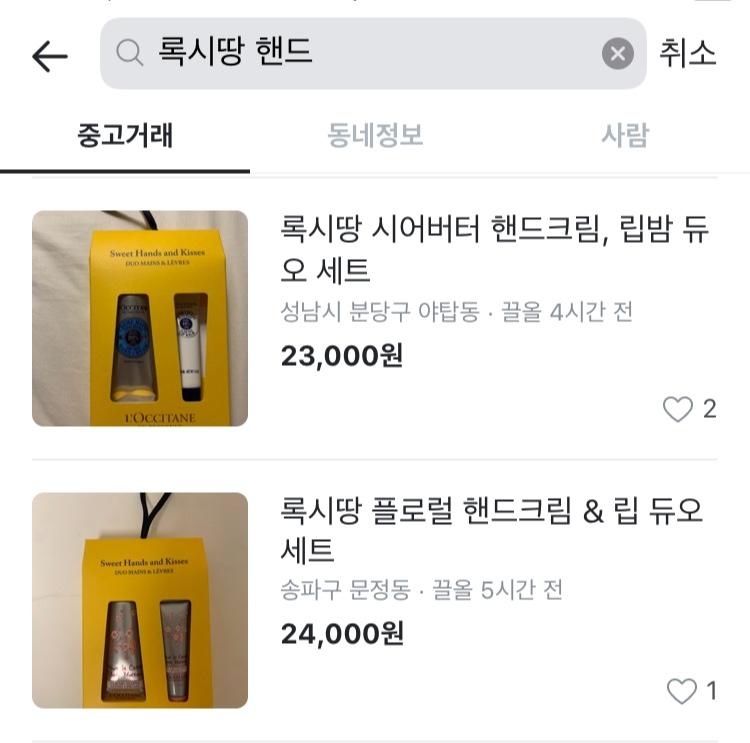Switch to the 중고거래 tab

pos(125,136)
